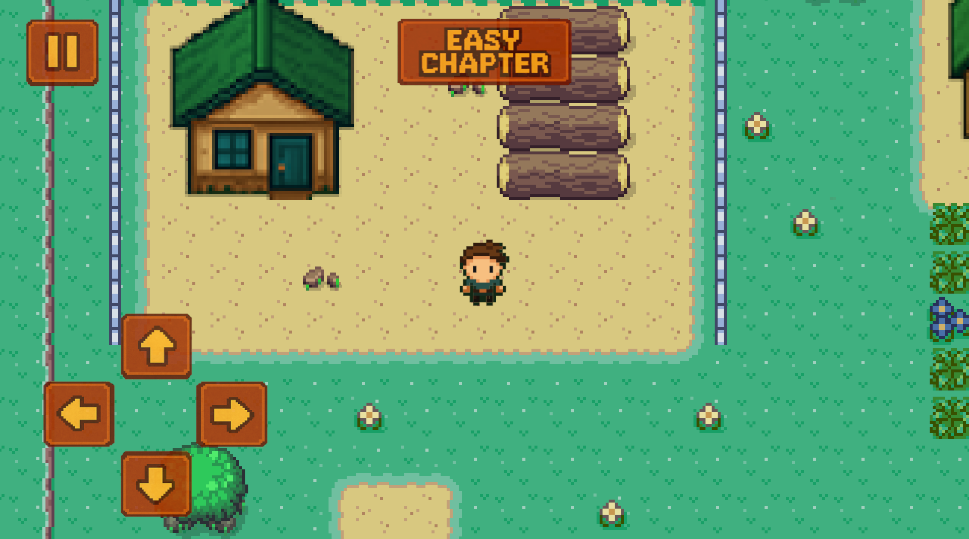Move the character down with the down arrow

point(156,484)
